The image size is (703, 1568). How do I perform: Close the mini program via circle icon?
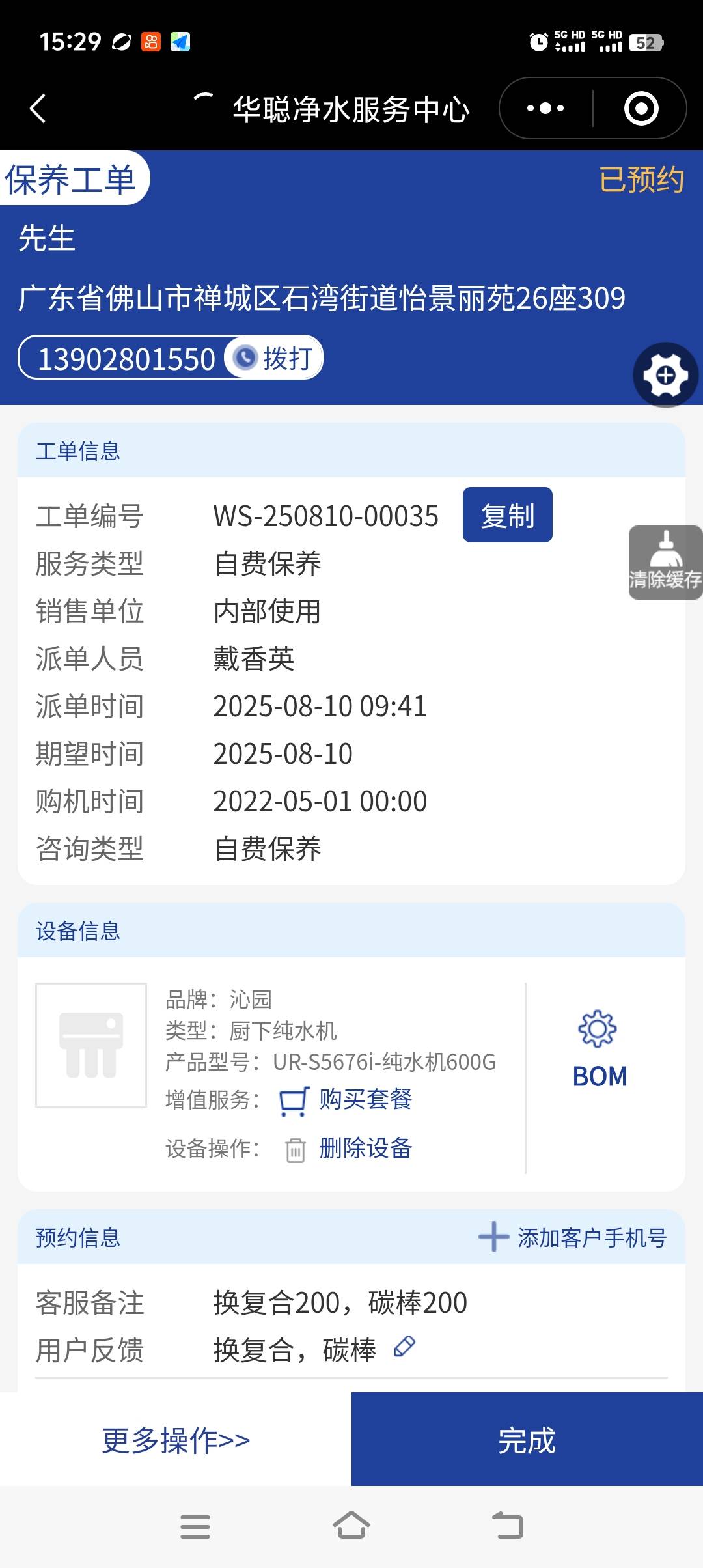641,108
